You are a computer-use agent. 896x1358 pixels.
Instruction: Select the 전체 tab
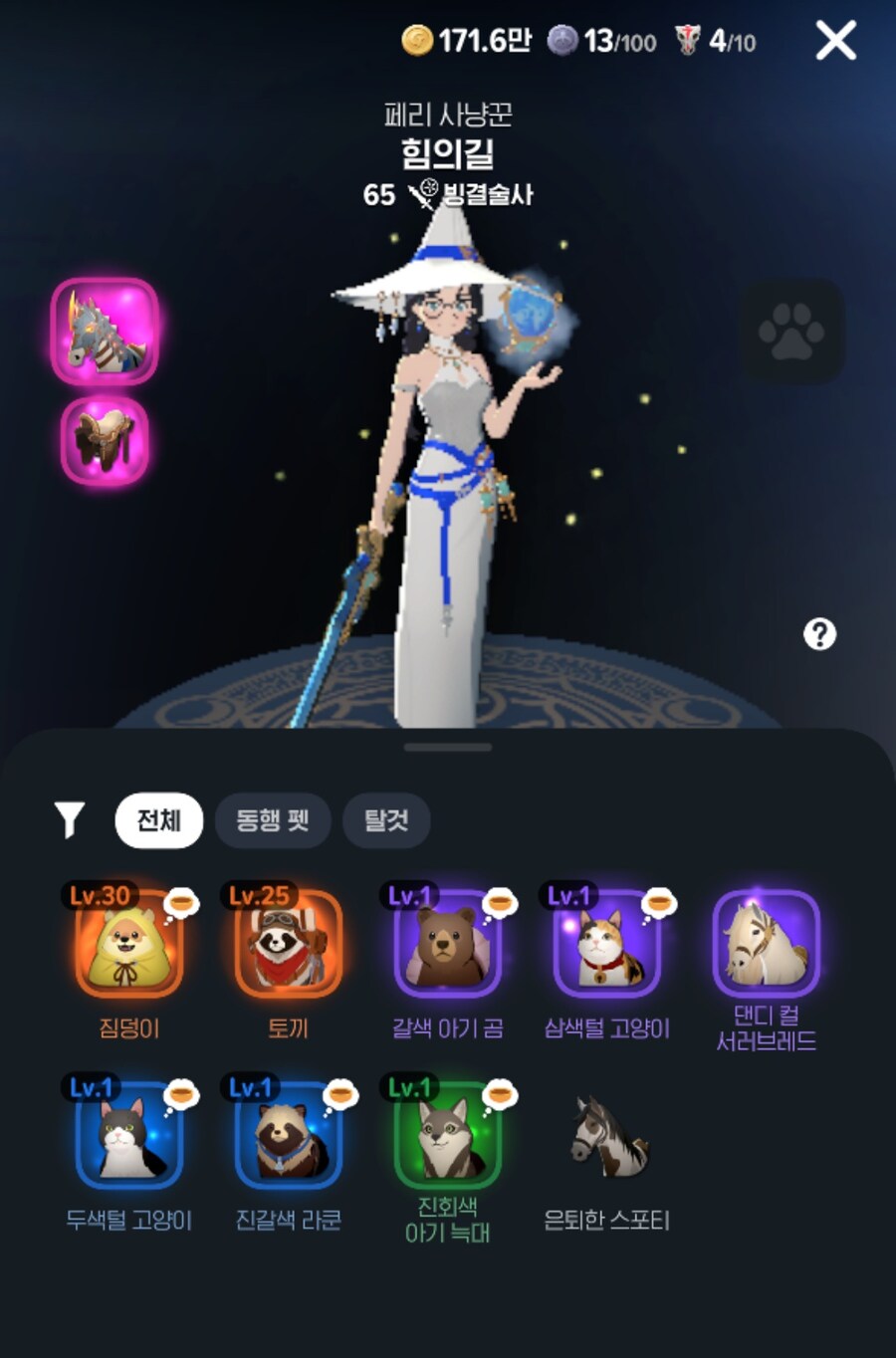[x=158, y=820]
